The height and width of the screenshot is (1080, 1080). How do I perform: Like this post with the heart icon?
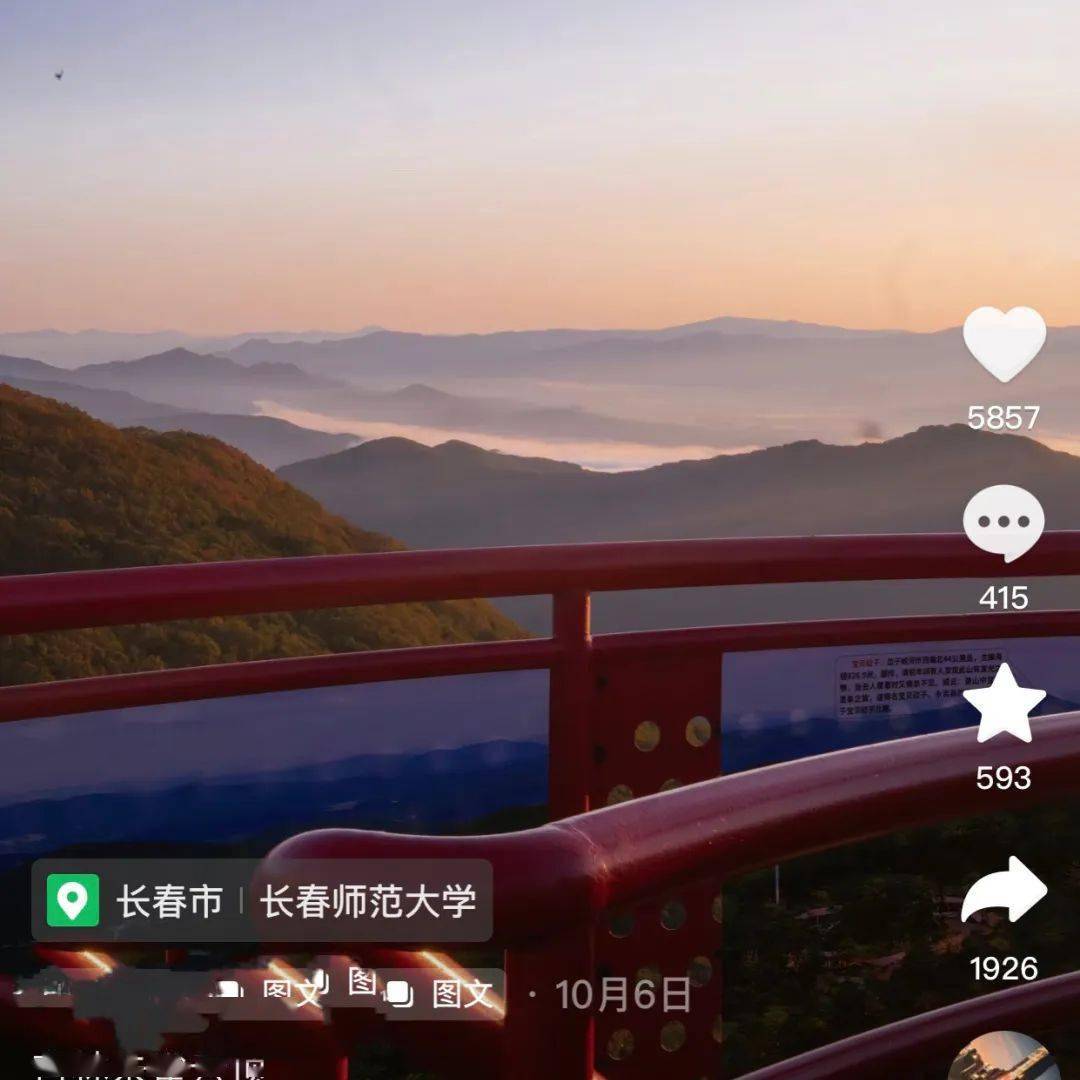pyautogui.click(x=1004, y=344)
